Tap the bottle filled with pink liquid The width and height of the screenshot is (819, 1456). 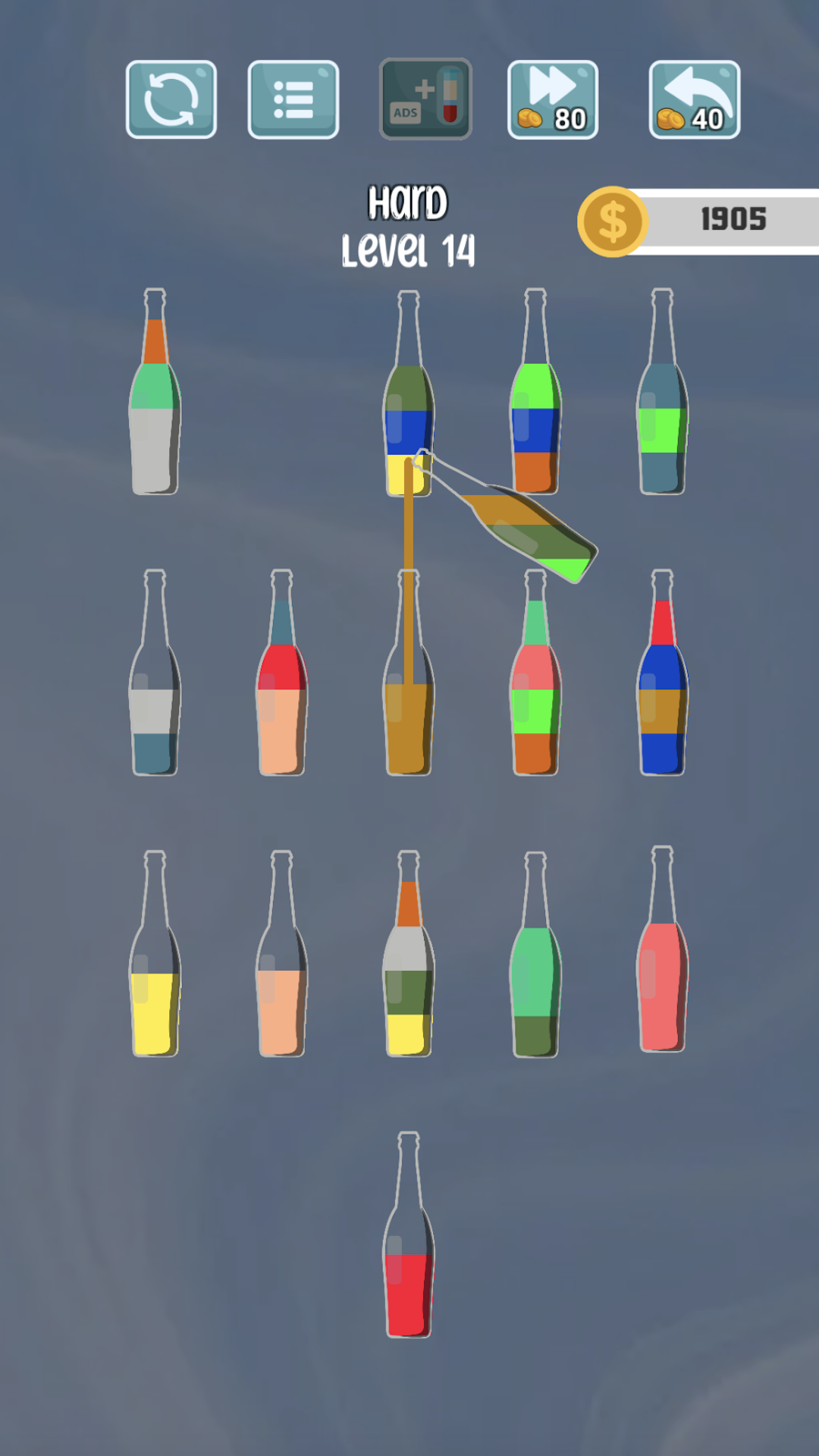[663, 949]
